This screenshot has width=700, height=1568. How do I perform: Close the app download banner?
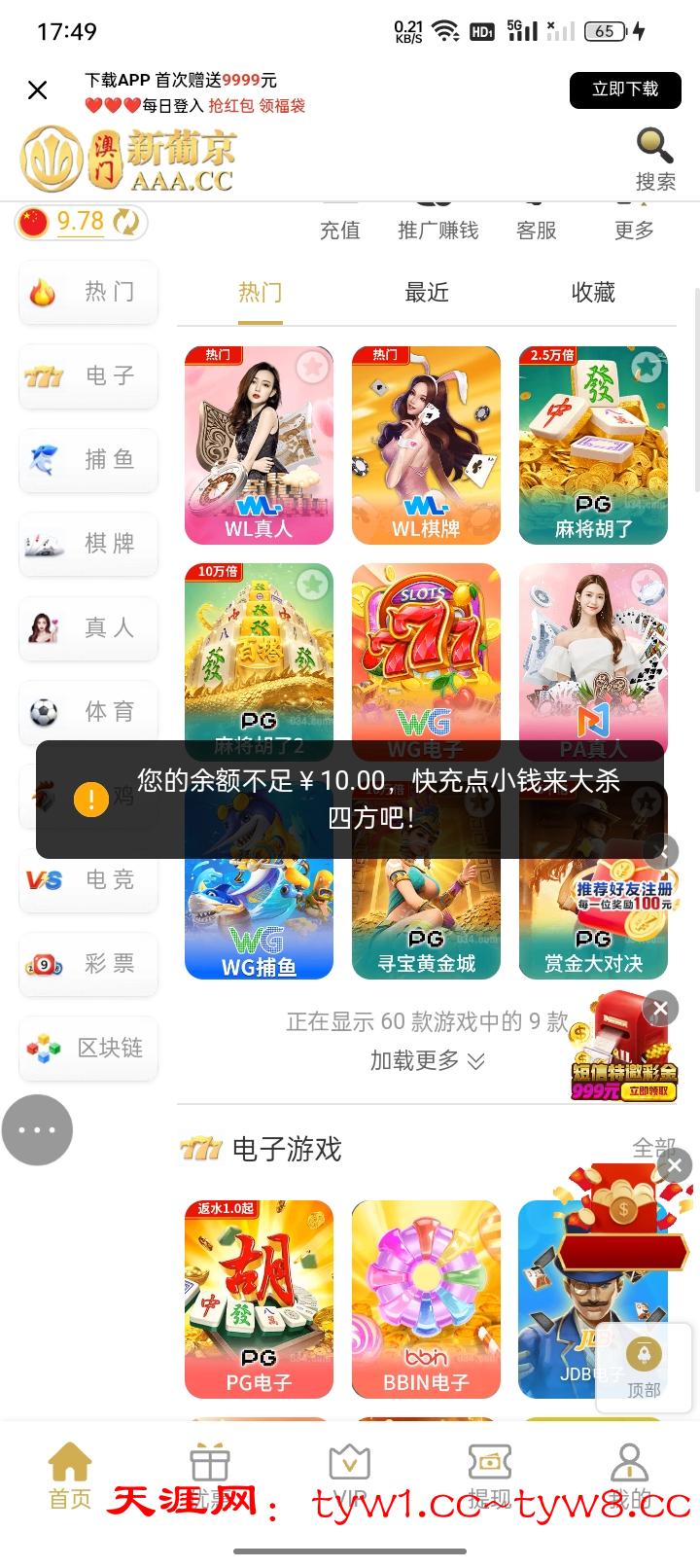coord(38,90)
